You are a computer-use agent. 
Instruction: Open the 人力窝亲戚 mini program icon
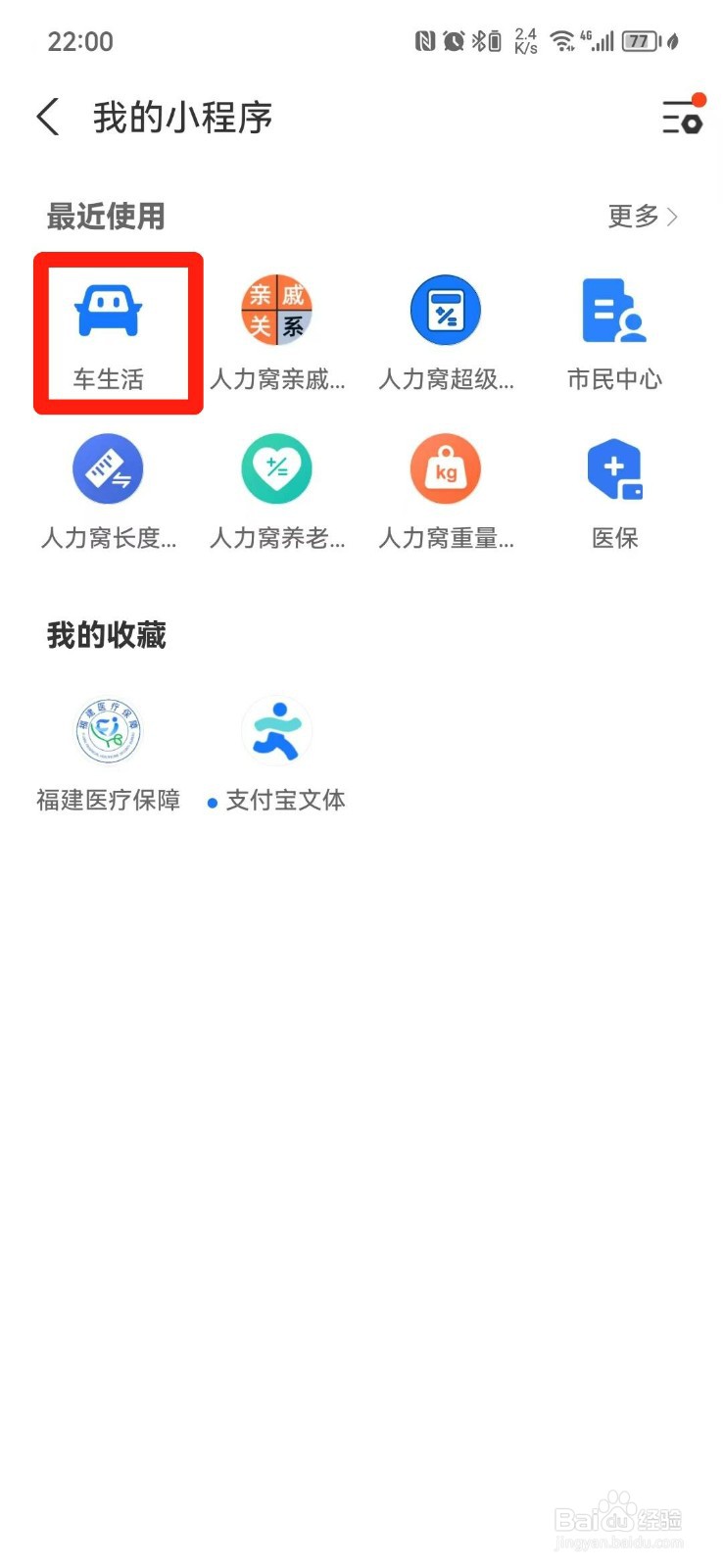point(276,309)
